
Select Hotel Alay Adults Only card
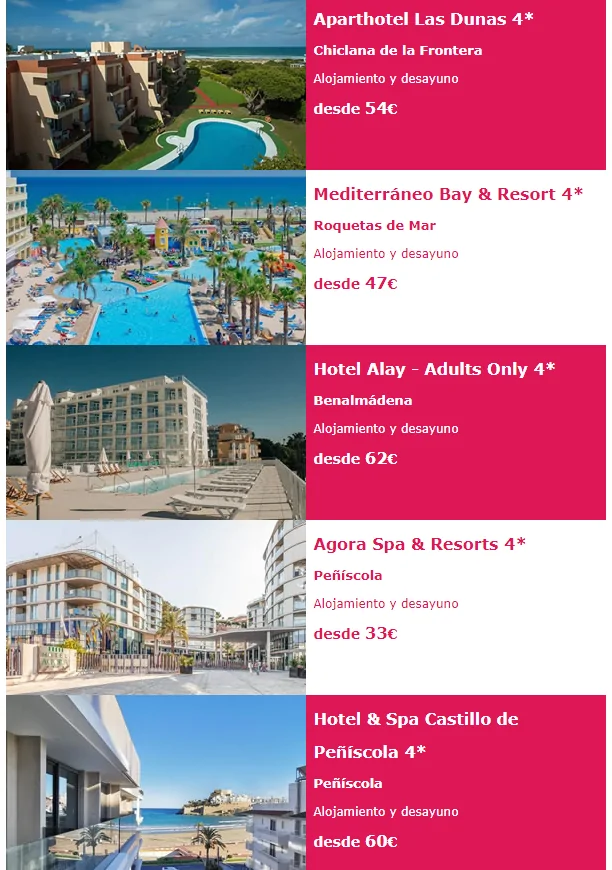coord(434,369)
